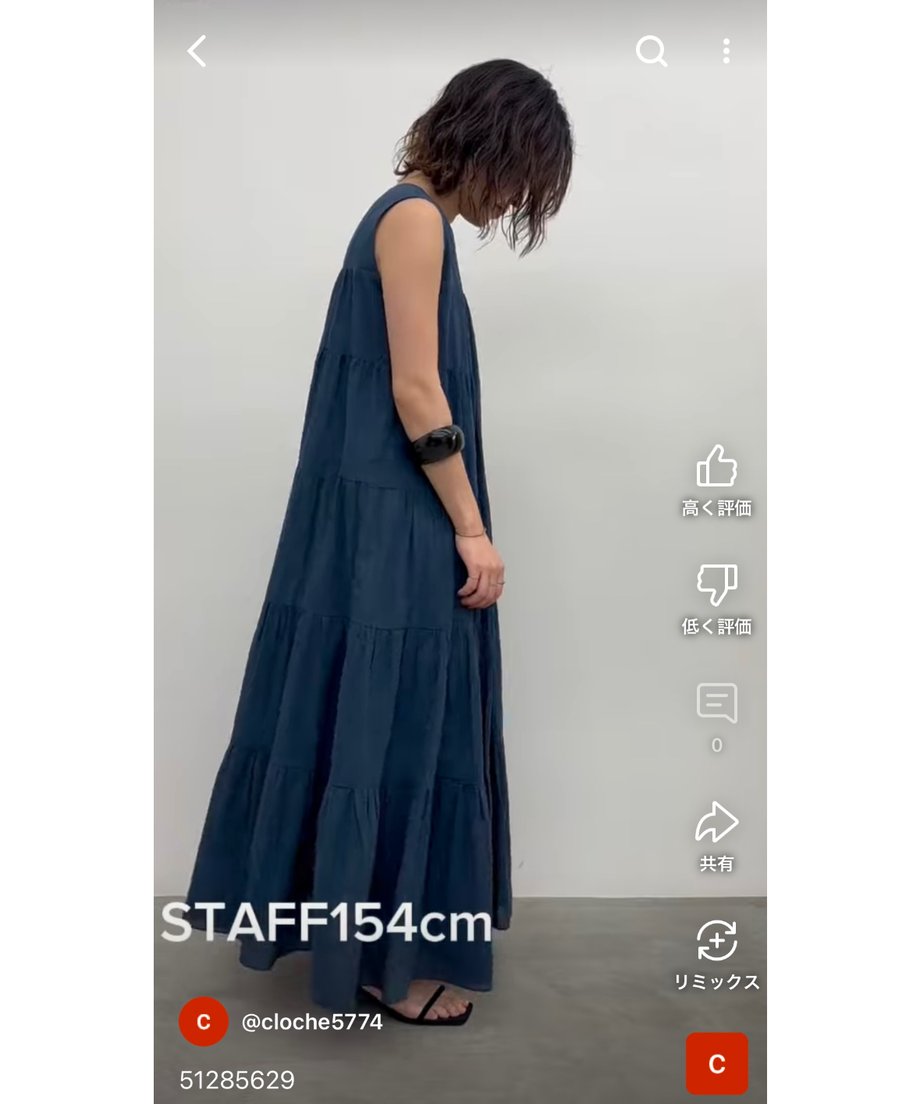Screen dimensions: 920x1104
Task: Open the comments panel
Action: tap(716, 704)
